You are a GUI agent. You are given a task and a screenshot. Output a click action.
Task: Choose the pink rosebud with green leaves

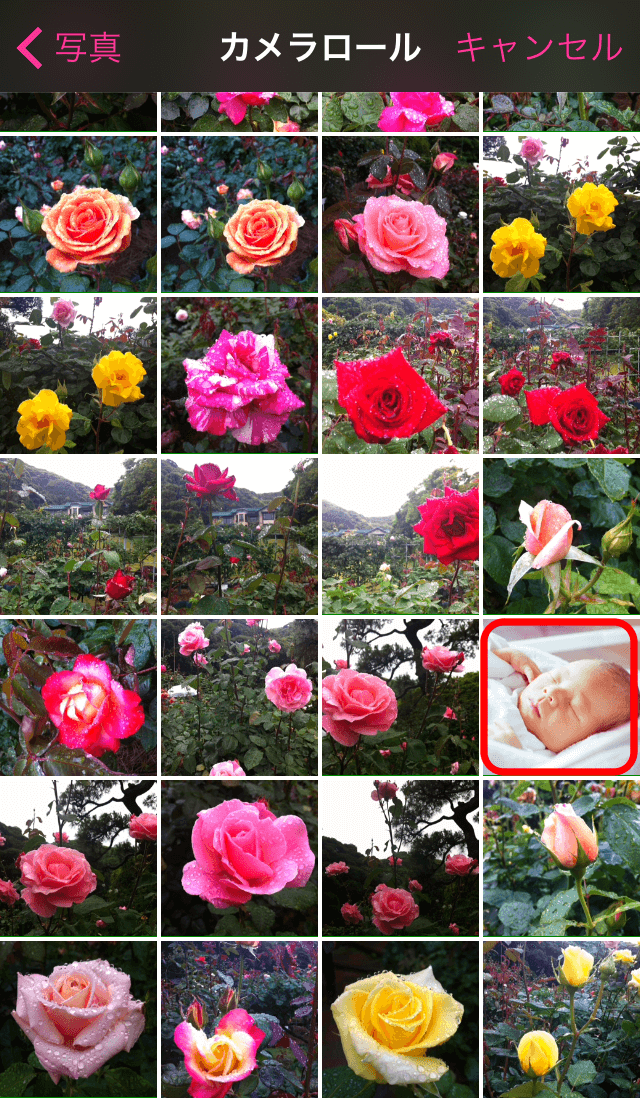click(560, 536)
